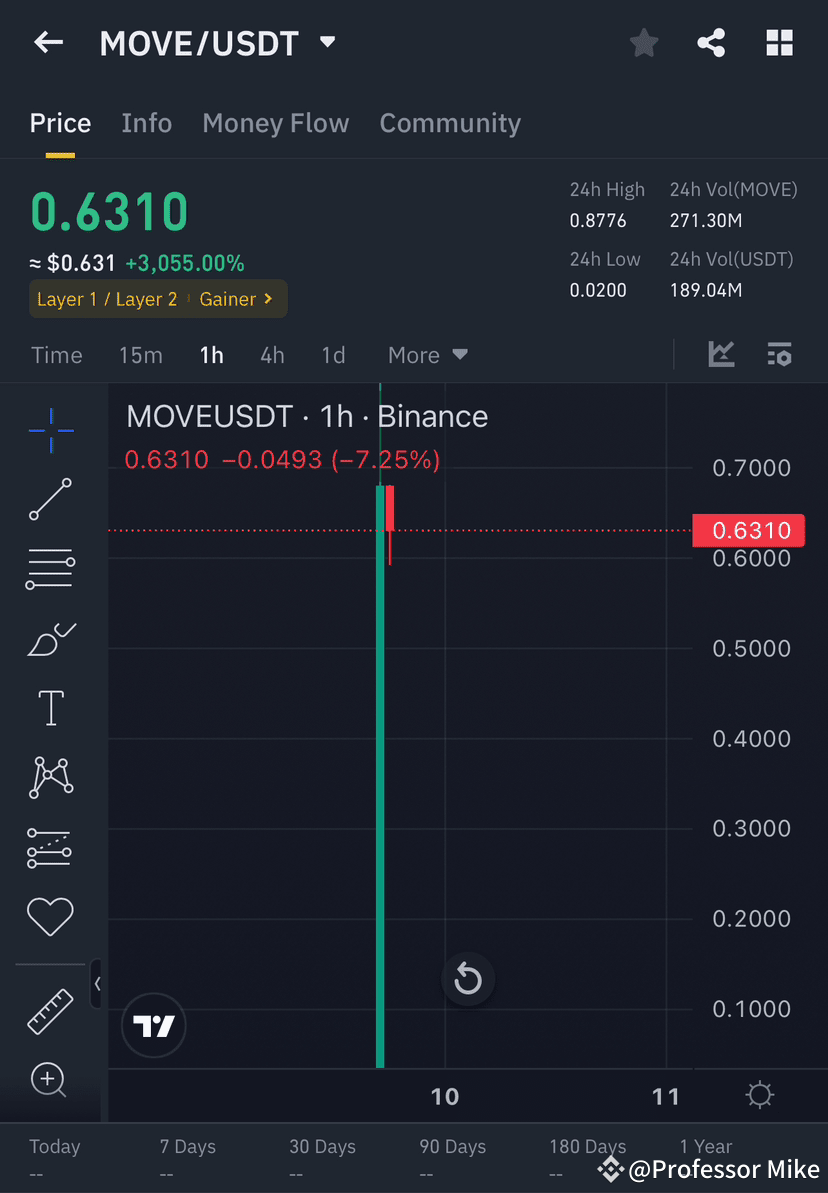Switch to the 4h timeframe

tap(272, 355)
